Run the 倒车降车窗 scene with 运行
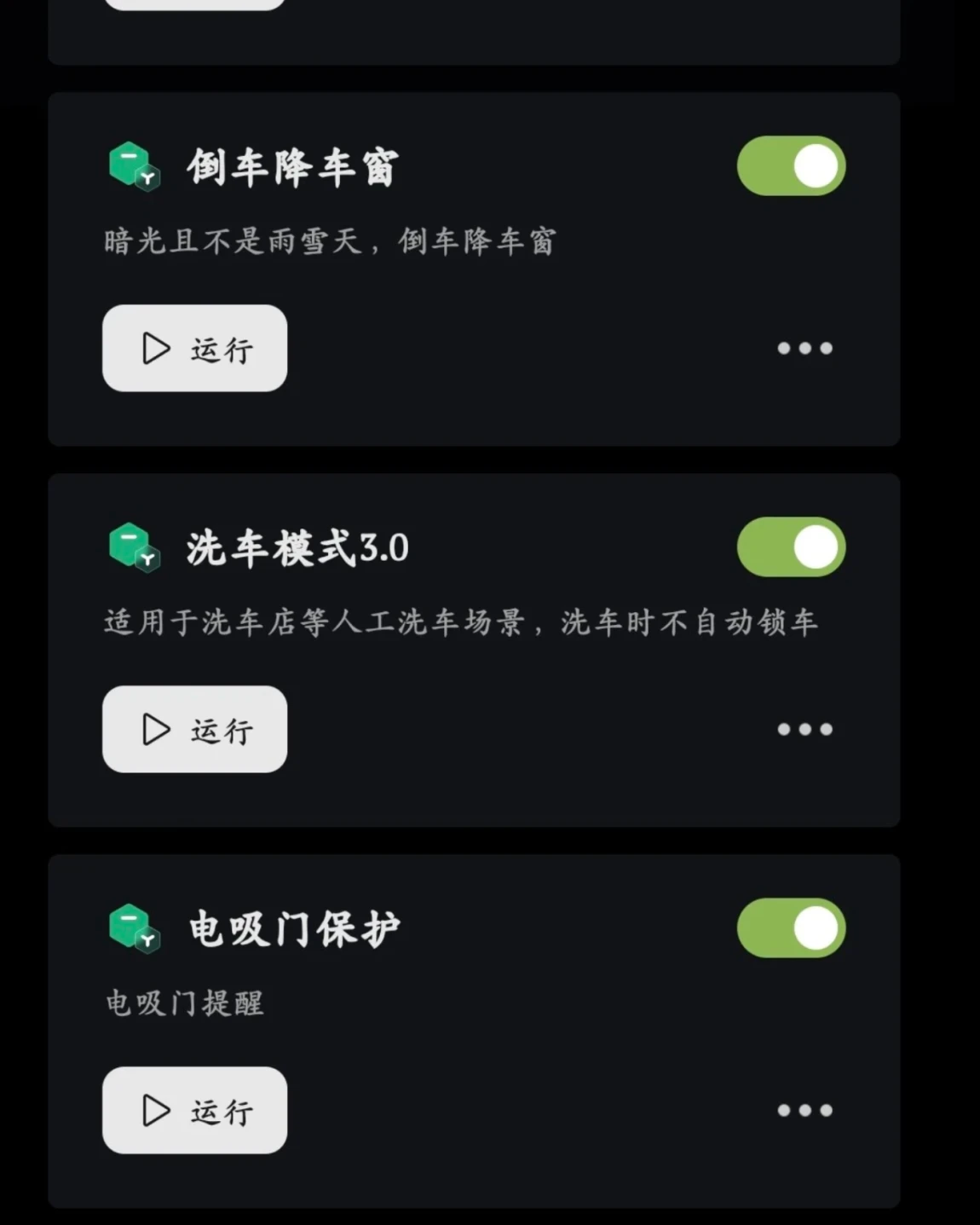The height and width of the screenshot is (1225, 980). pos(194,348)
